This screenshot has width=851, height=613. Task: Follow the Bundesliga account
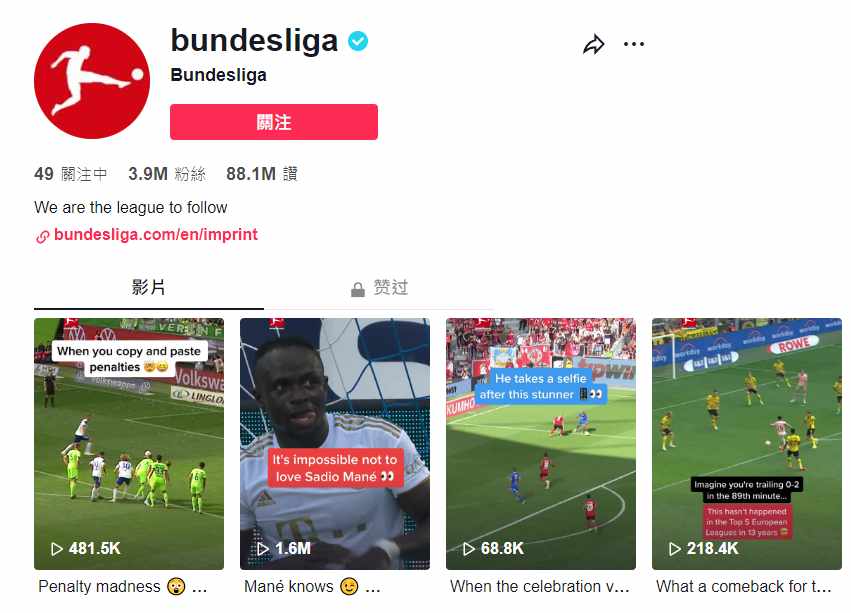click(x=274, y=122)
